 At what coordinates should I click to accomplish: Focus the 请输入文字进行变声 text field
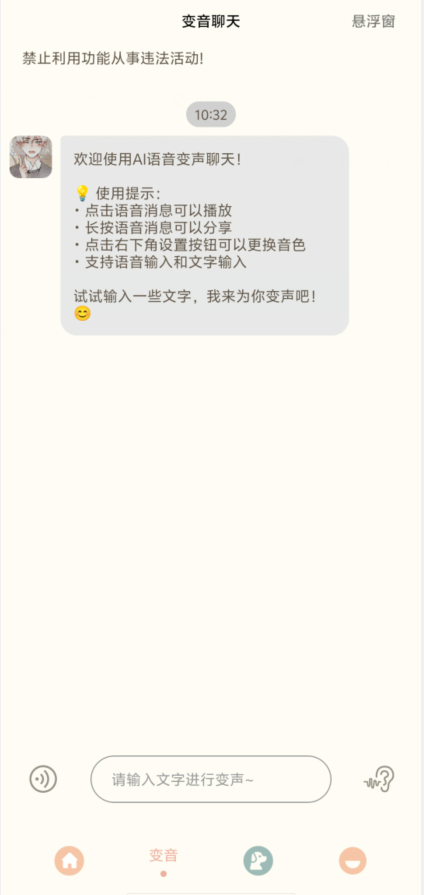(211, 779)
